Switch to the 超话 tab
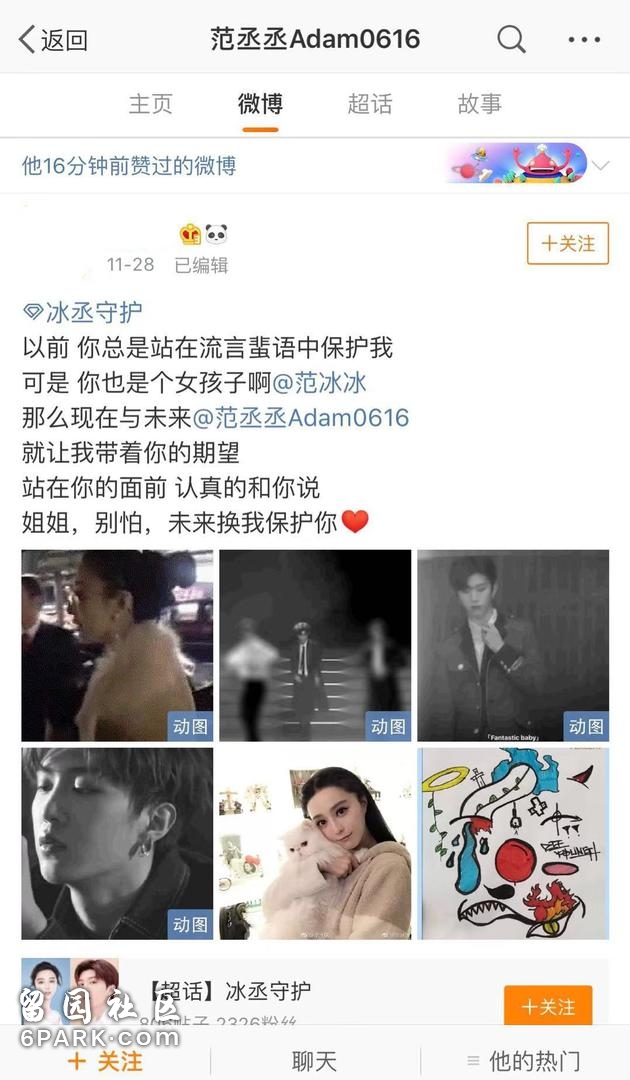Viewport: 630px width, 1080px height. click(x=370, y=104)
